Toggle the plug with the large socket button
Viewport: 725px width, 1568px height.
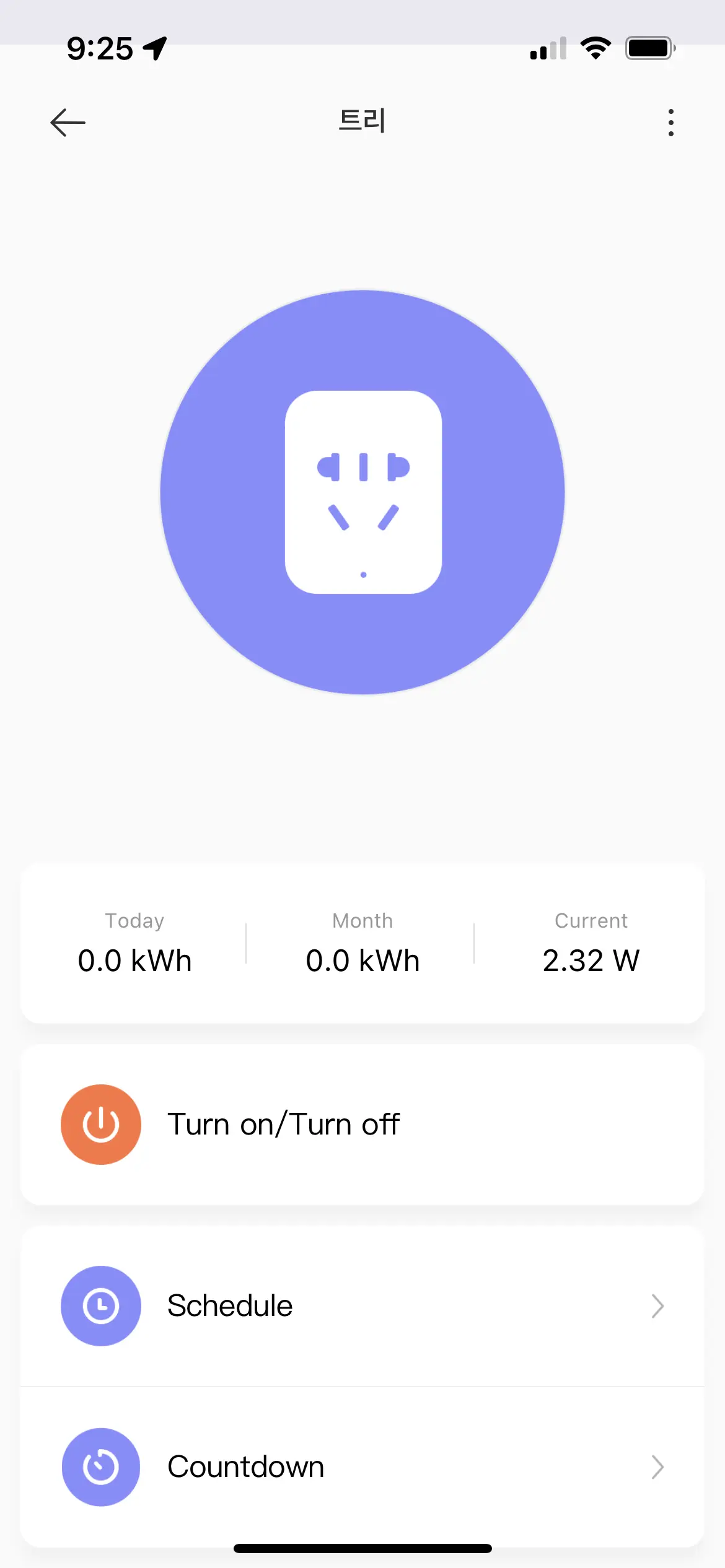pyautogui.click(x=362, y=492)
